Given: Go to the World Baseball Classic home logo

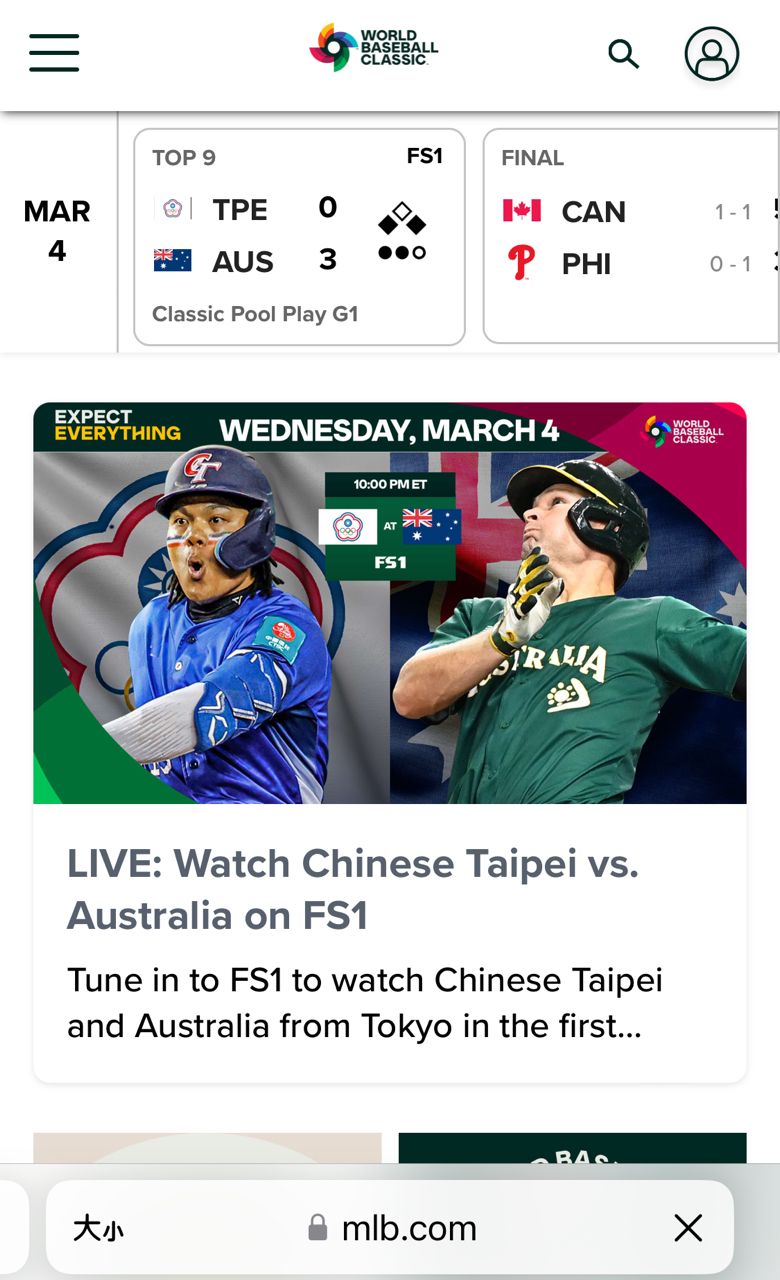Looking at the screenshot, I should click(x=374, y=47).
